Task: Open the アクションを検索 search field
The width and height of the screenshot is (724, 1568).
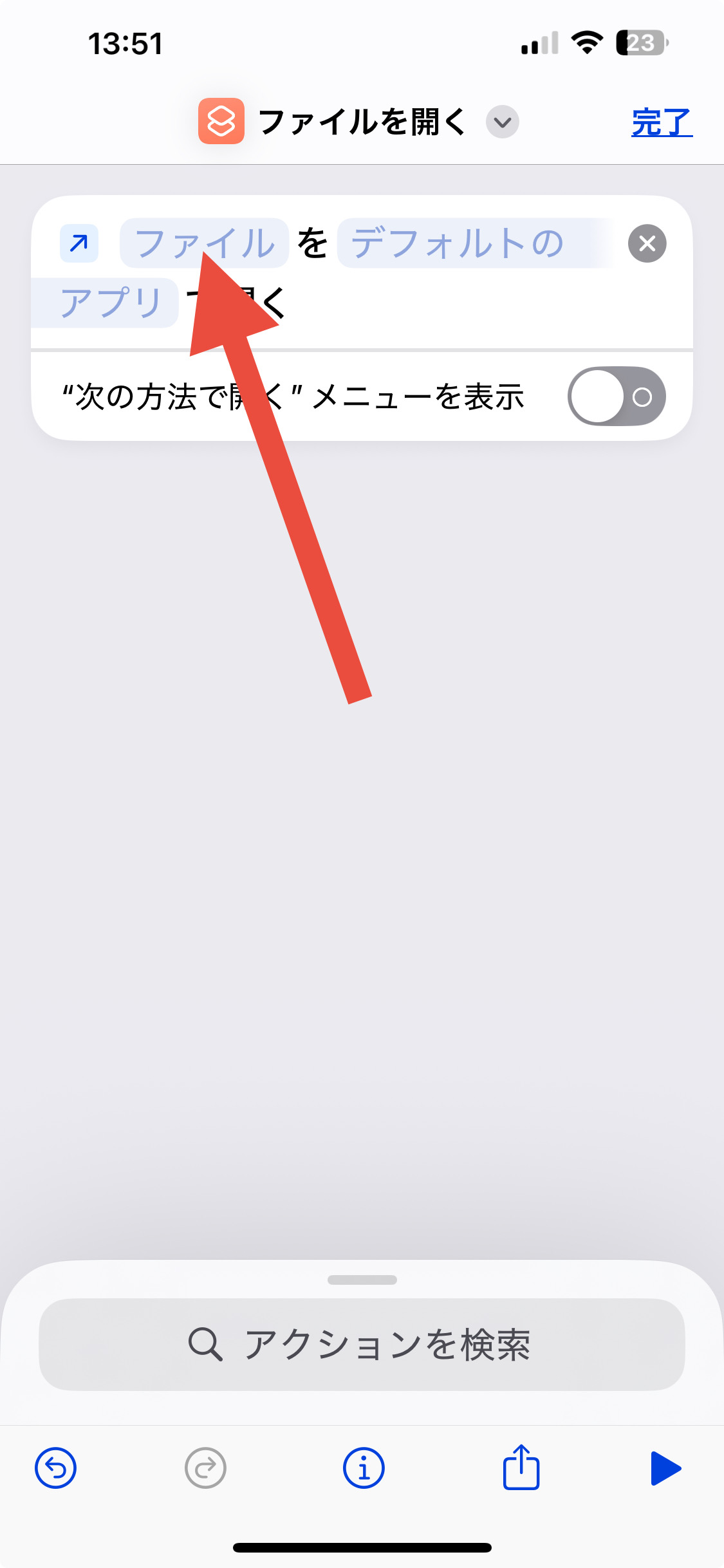Action: point(362,1345)
